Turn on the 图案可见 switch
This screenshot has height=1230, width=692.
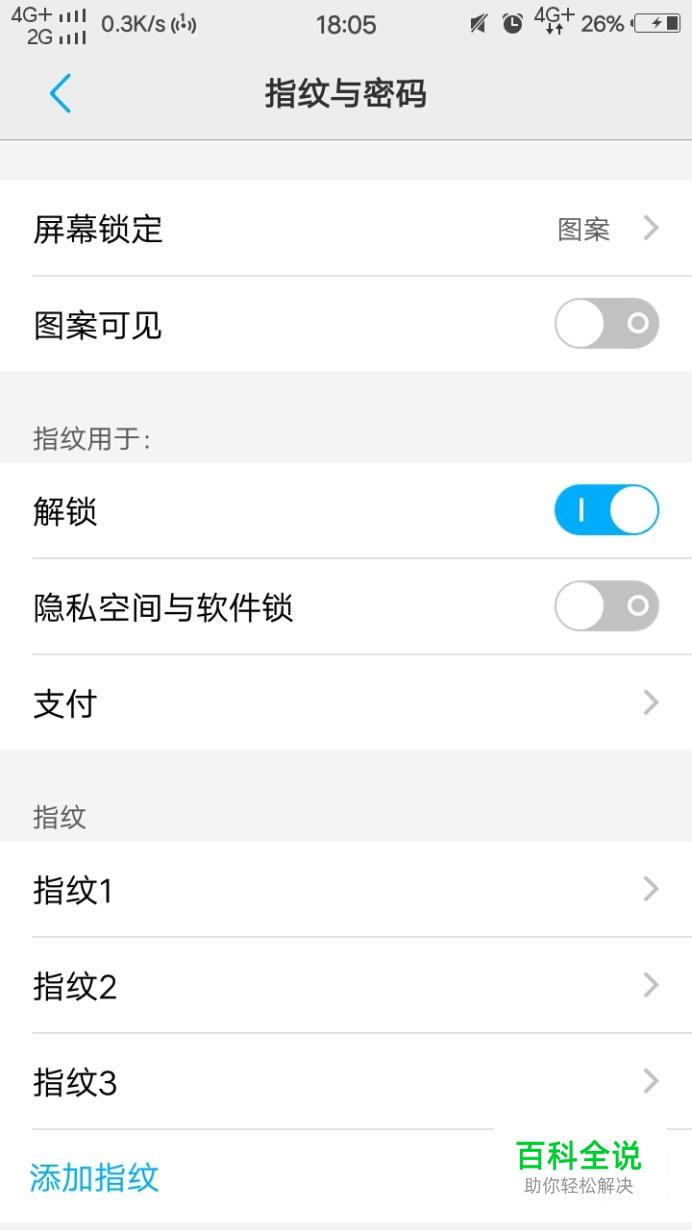click(606, 323)
